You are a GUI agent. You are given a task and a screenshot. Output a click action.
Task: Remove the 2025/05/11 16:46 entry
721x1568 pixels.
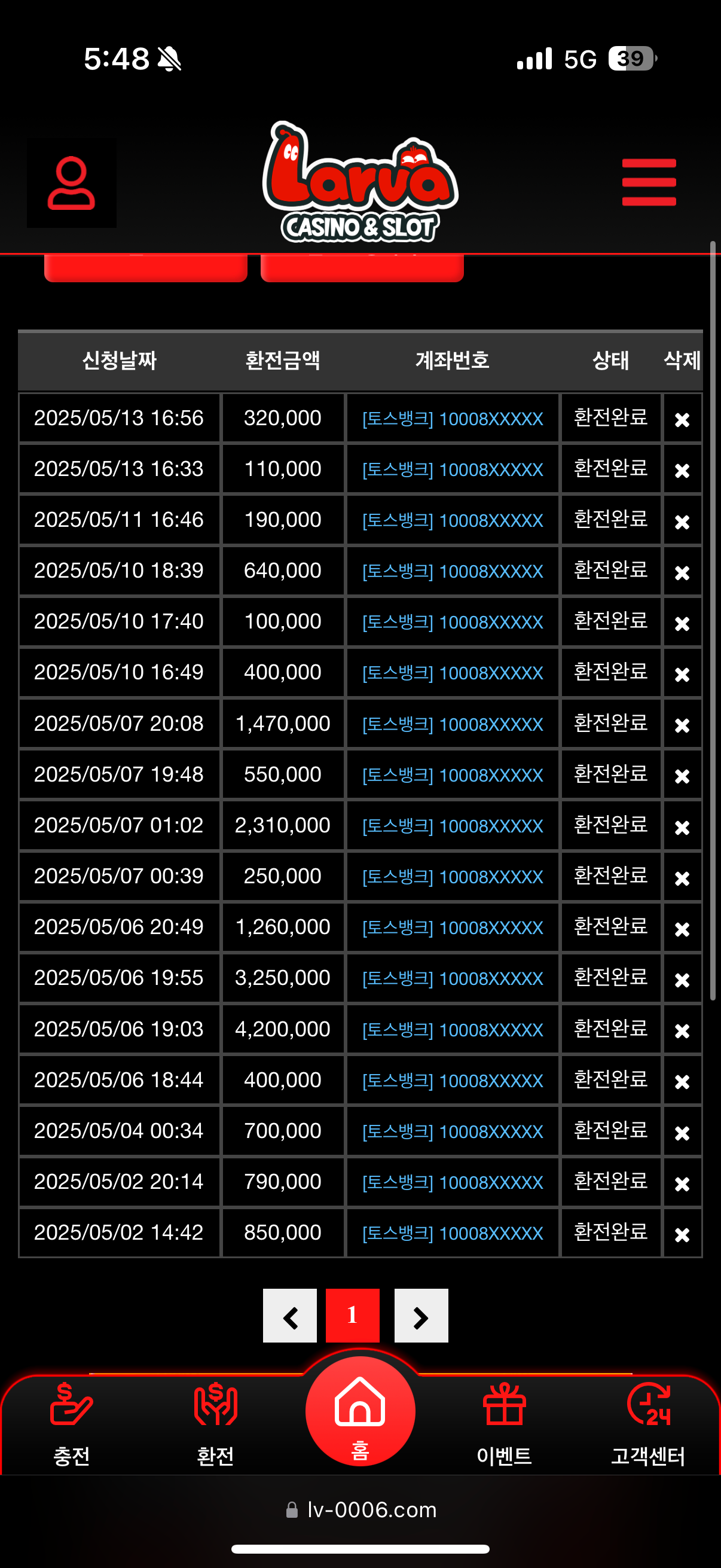[x=682, y=521]
